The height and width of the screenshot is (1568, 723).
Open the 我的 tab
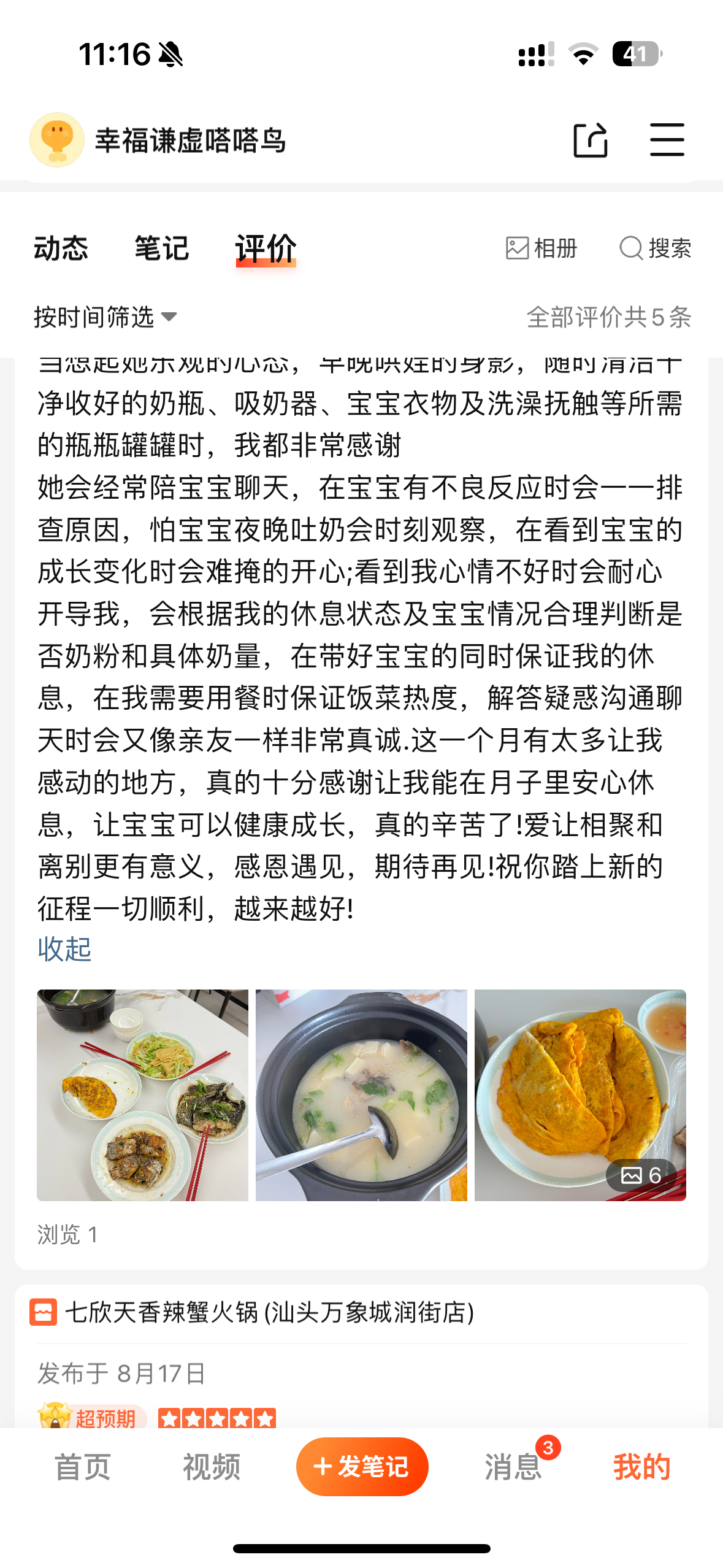[641, 1467]
